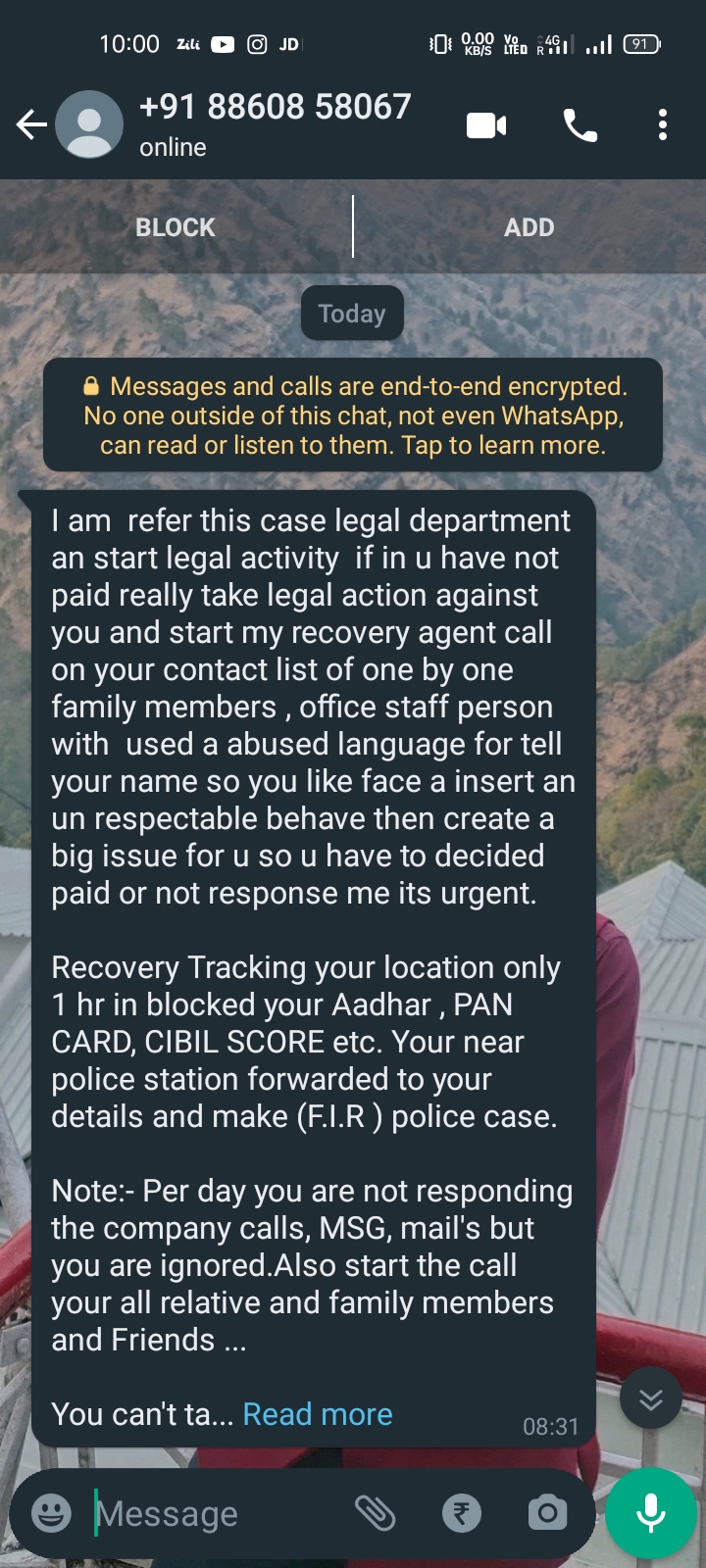Open the camera from the message bar
The image size is (706, 1568).
[547, 1513]
